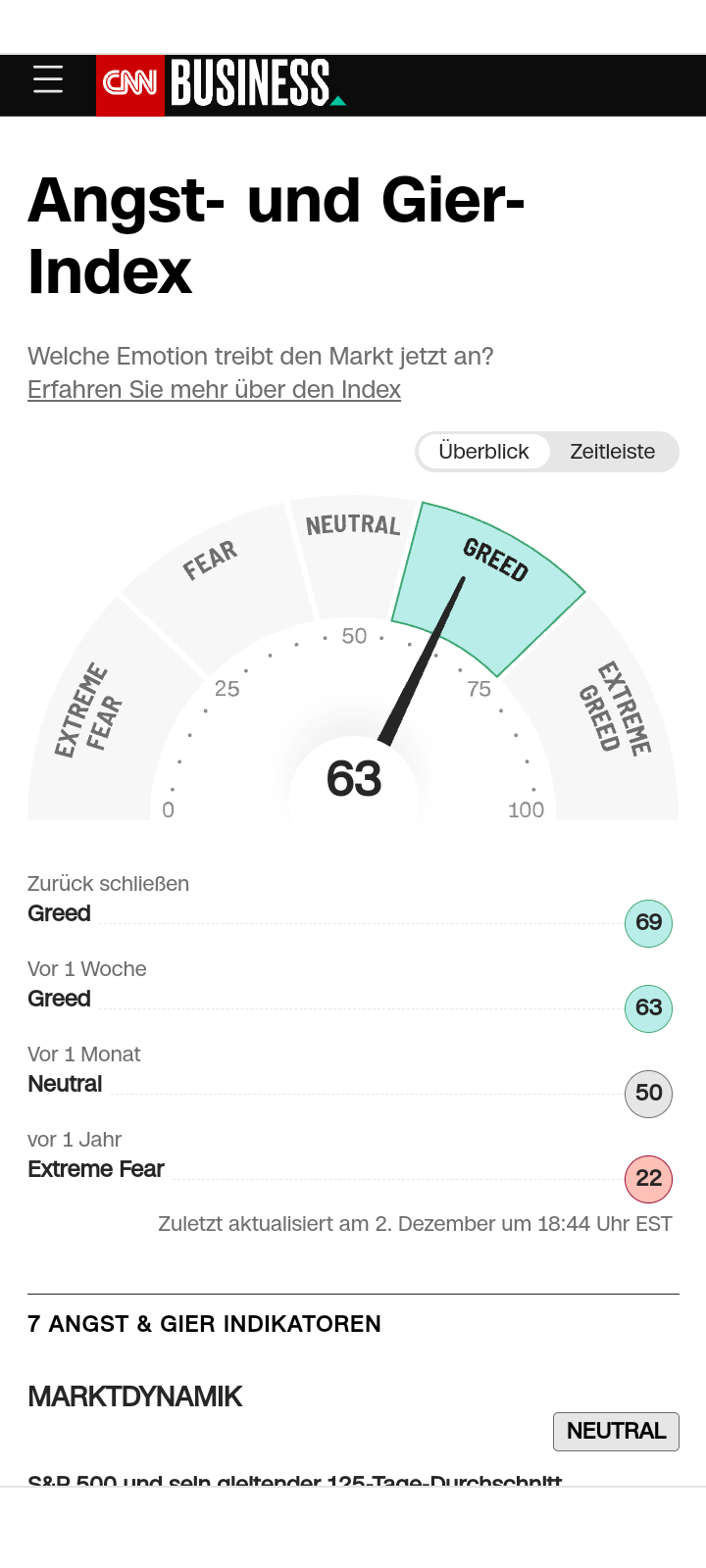Image resolution: width=706 pixels, height=1568 pixels.
Task: Open the hamburger menu
Action: point(48,80)
